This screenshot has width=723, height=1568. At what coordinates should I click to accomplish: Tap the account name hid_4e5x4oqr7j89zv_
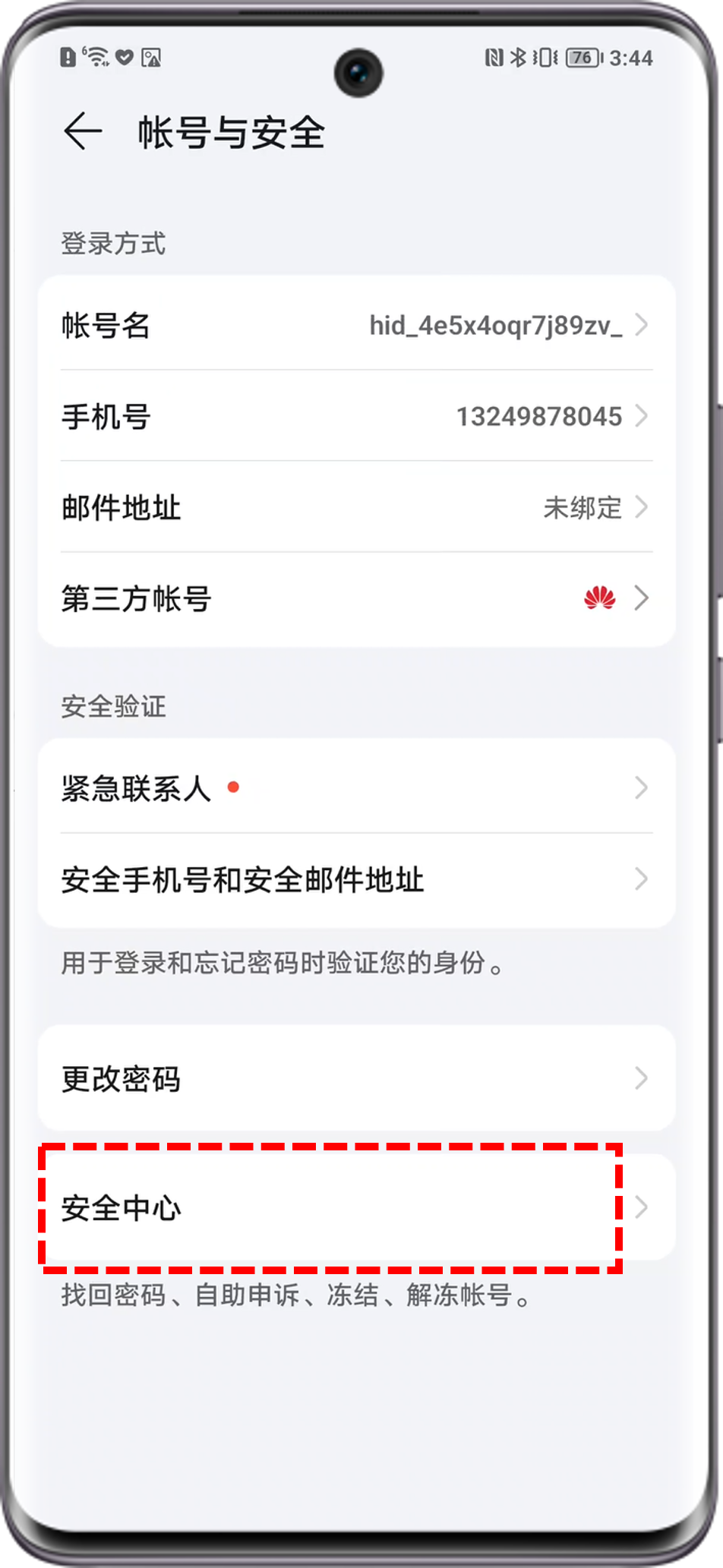point(497,327)
